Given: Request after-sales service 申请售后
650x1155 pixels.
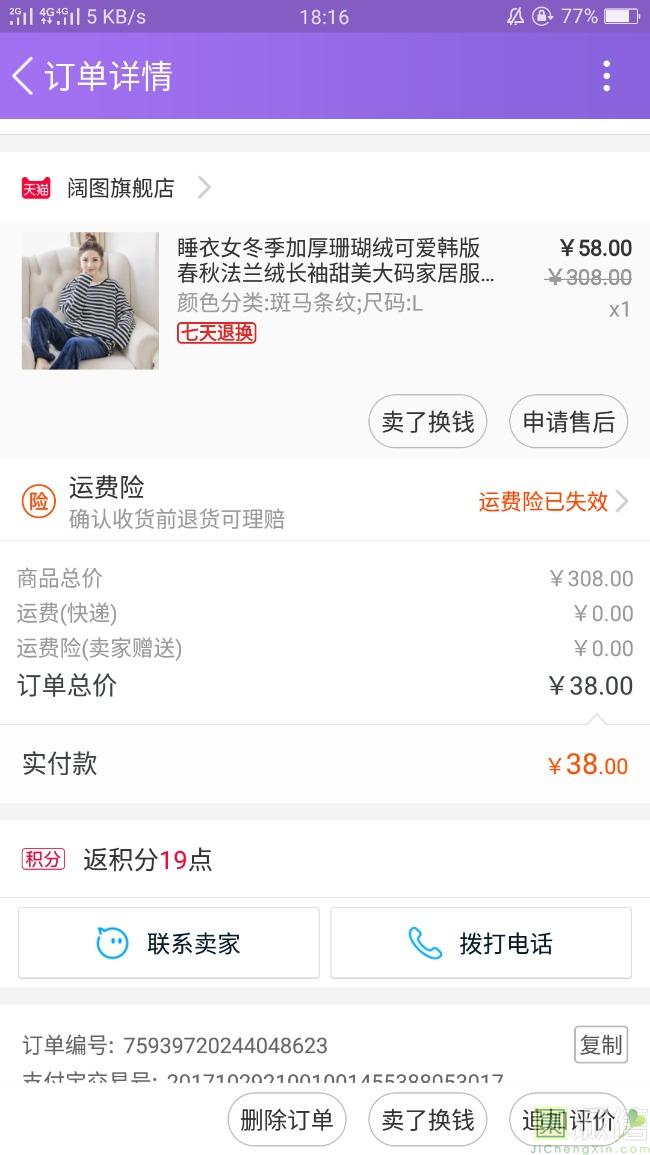Looking at the screenshot, I should coord(568,422).
